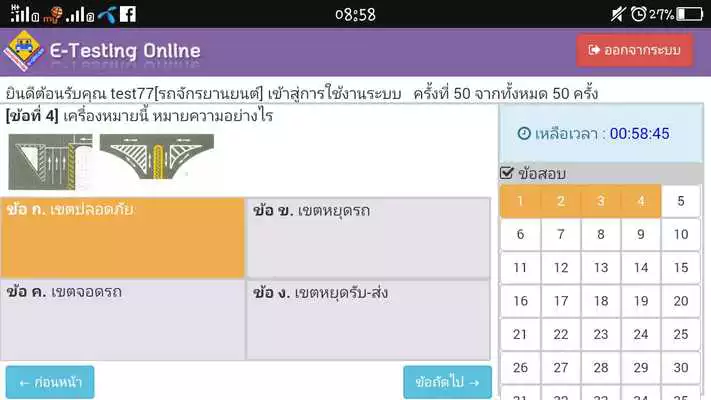Jump to question 1 in the grid
711x400 pixels.
point(520,201)
